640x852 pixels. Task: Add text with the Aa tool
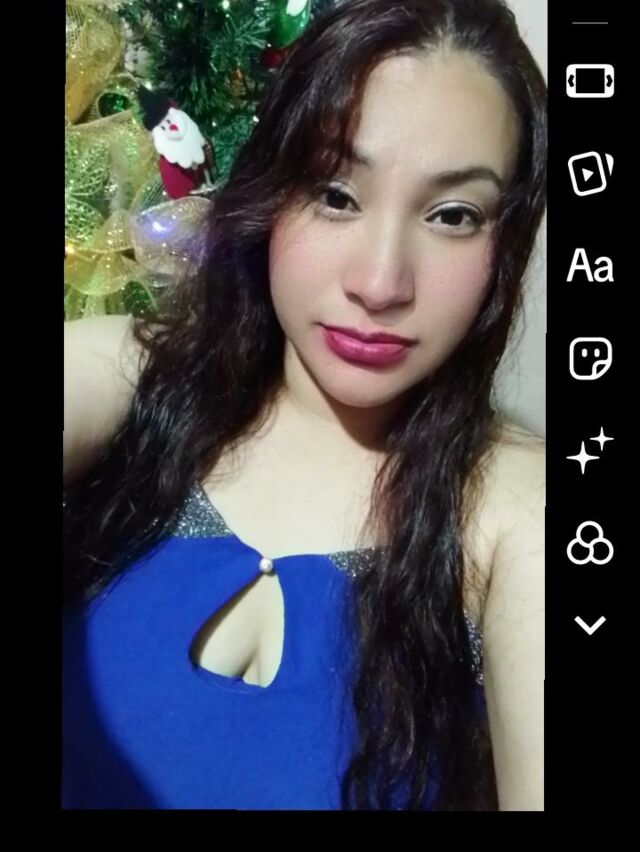pyautogui.click(x=590, y=266)
